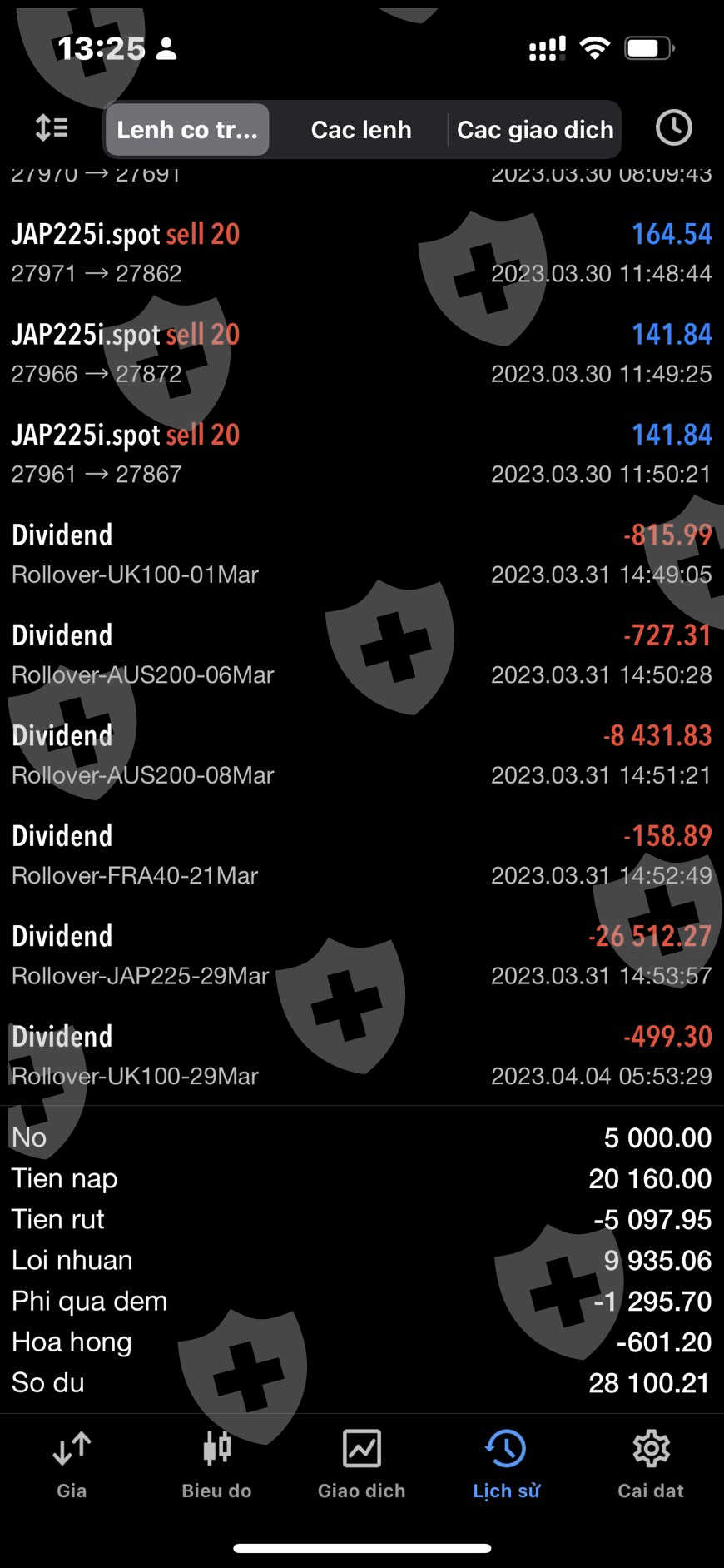Open the JAP225i.spot sell closed at 11:50:21
This screenshot has height=1568, width=724.
[361, 454]
